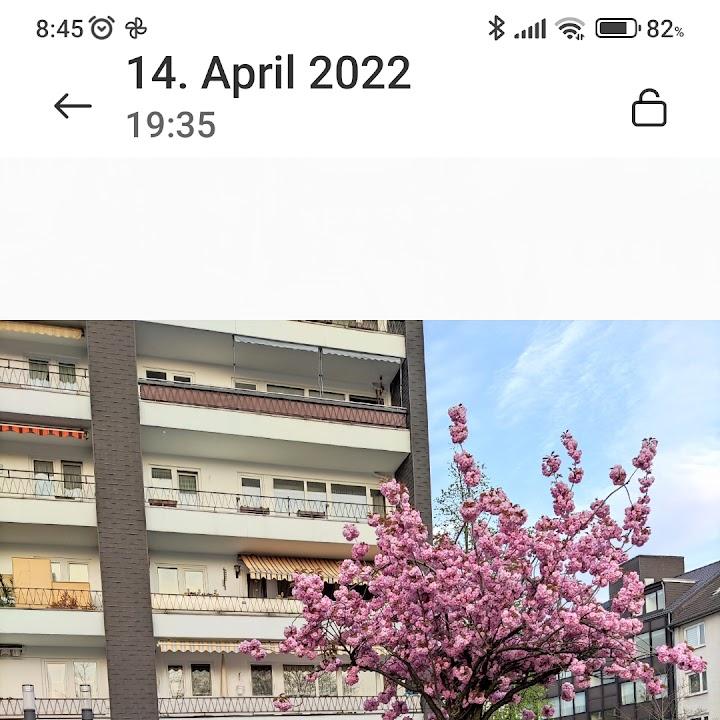
Task: Go back using the back arrow
Action: pos(73,106)
